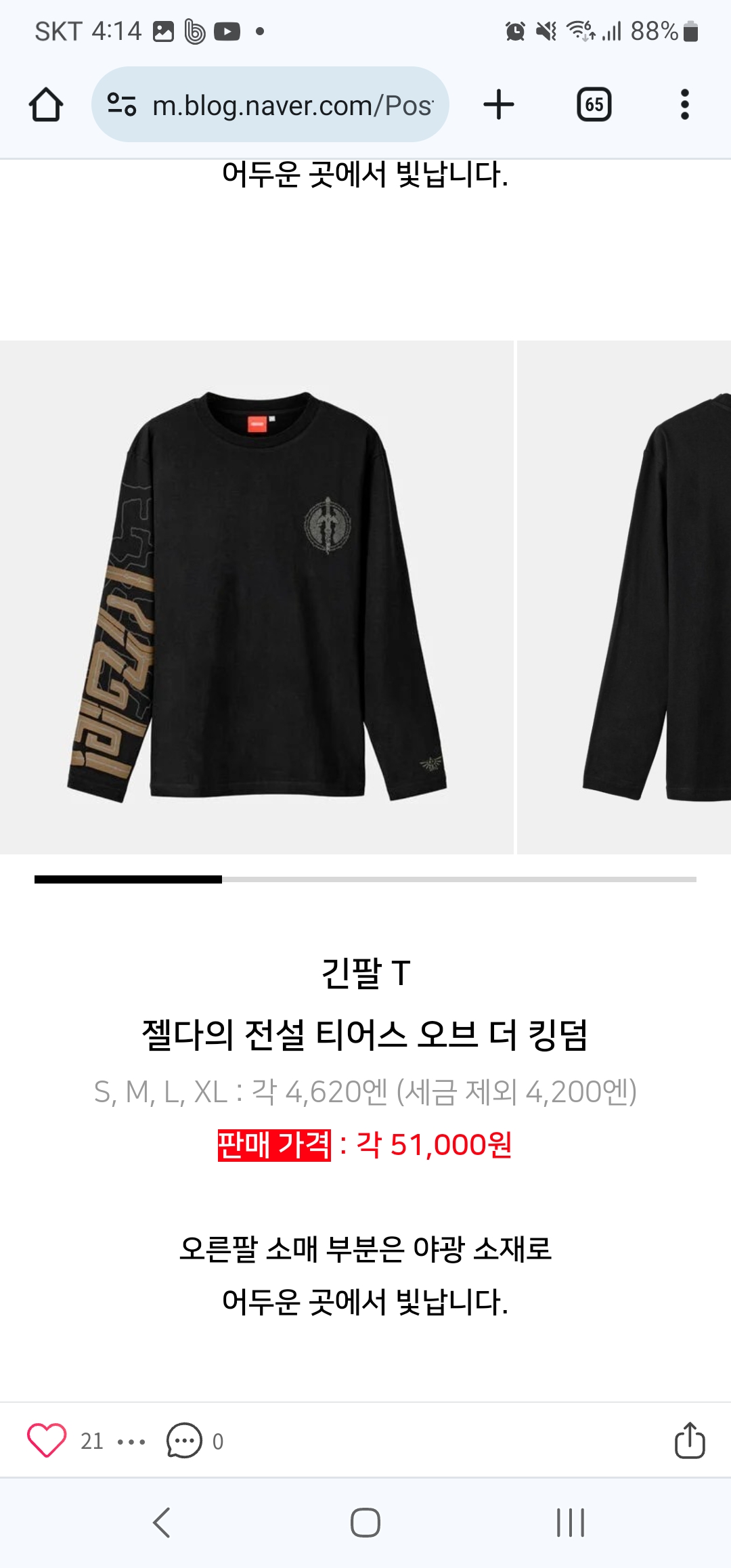Viewport: 731px width, 1568px height.
Task: Like this blog post
Action: click(47, 1440)
